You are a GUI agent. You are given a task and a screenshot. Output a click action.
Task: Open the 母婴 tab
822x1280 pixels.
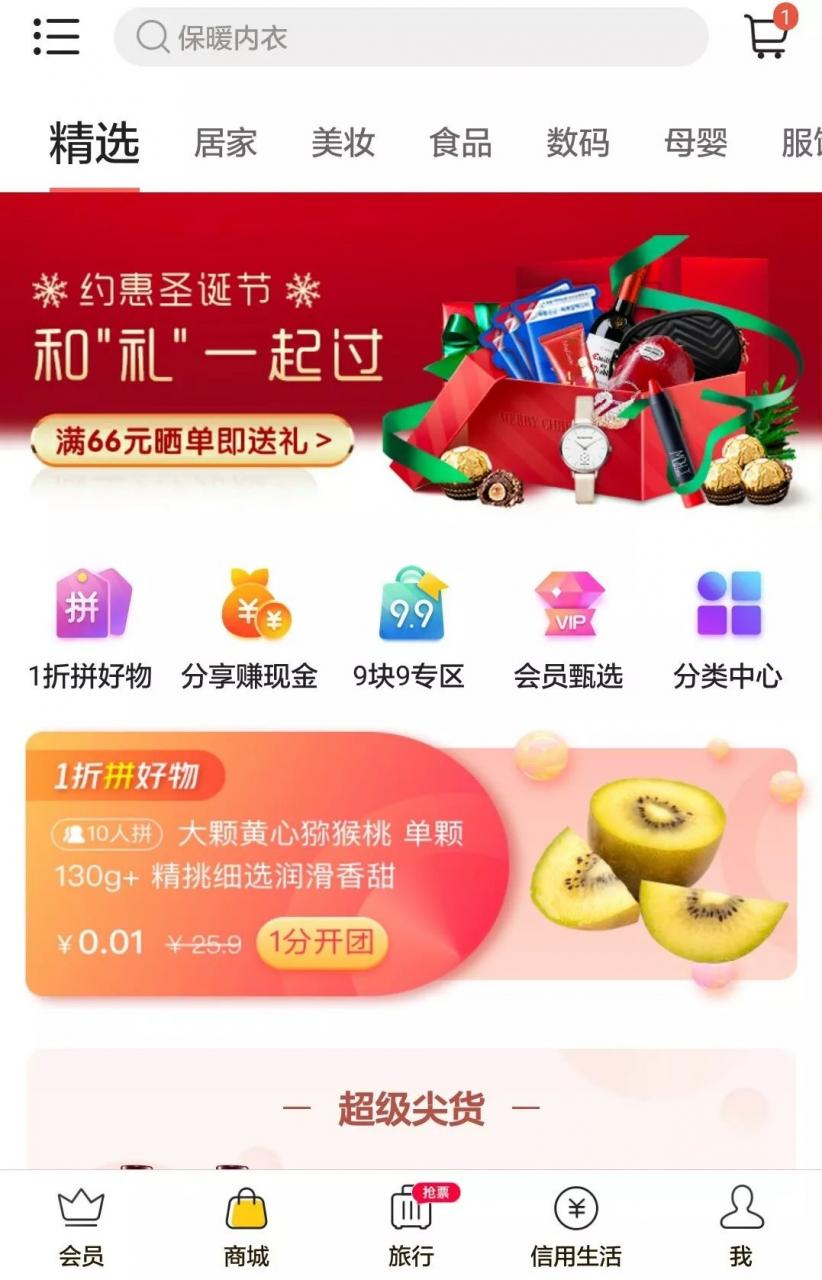pyautogui.click(x=695, y=143)
